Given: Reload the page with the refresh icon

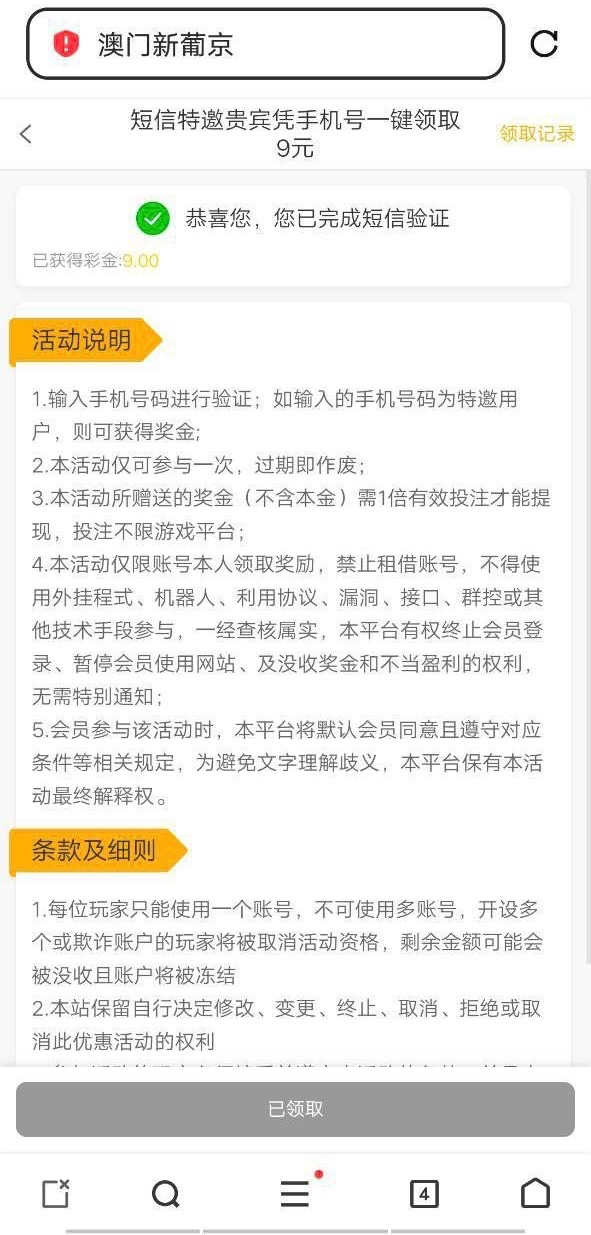Looking at the screenshot, I should 544,43.
